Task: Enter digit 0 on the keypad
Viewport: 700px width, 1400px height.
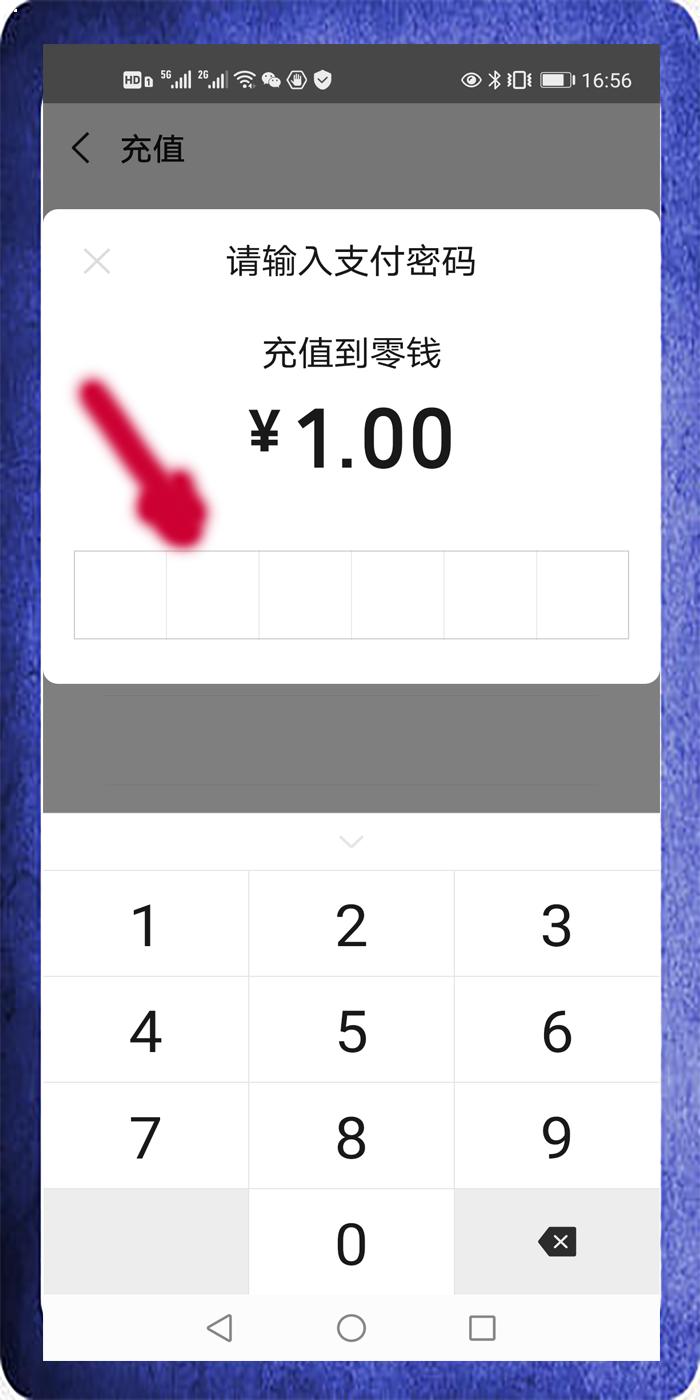Action: coord(351,1243)
